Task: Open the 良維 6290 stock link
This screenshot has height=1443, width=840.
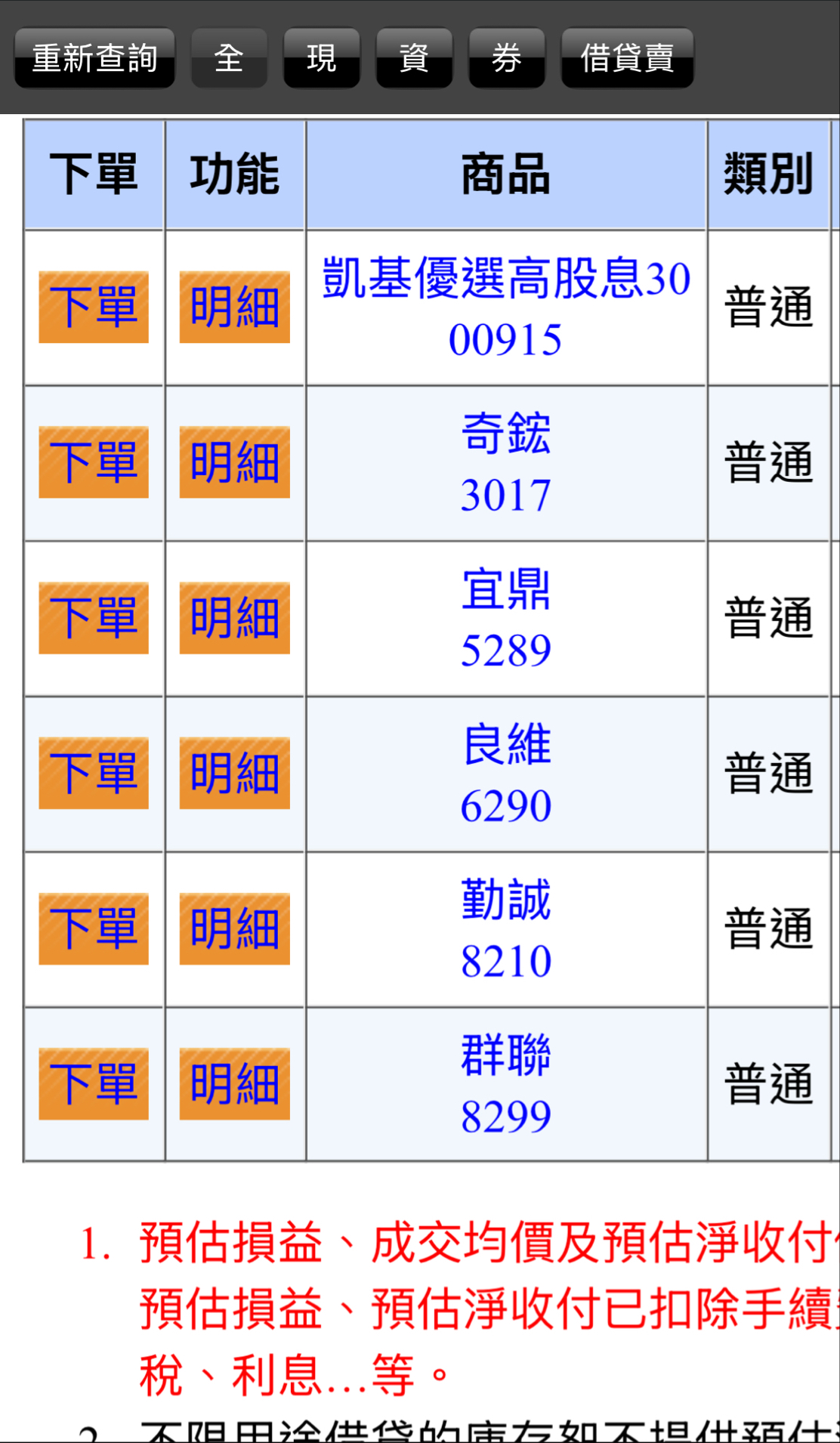Action: (x=505, y=775)
